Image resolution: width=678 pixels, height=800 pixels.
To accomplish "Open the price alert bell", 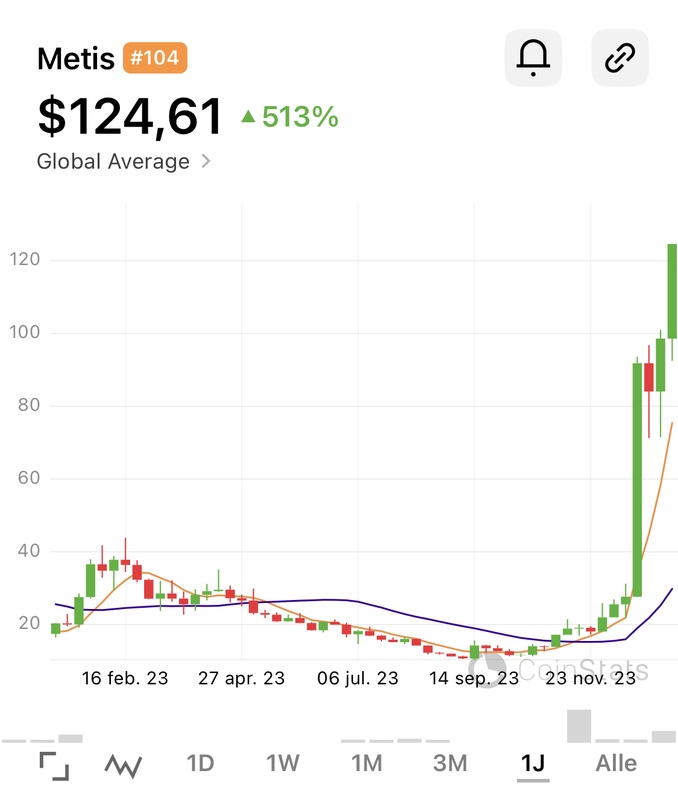I will click(533, 59).
